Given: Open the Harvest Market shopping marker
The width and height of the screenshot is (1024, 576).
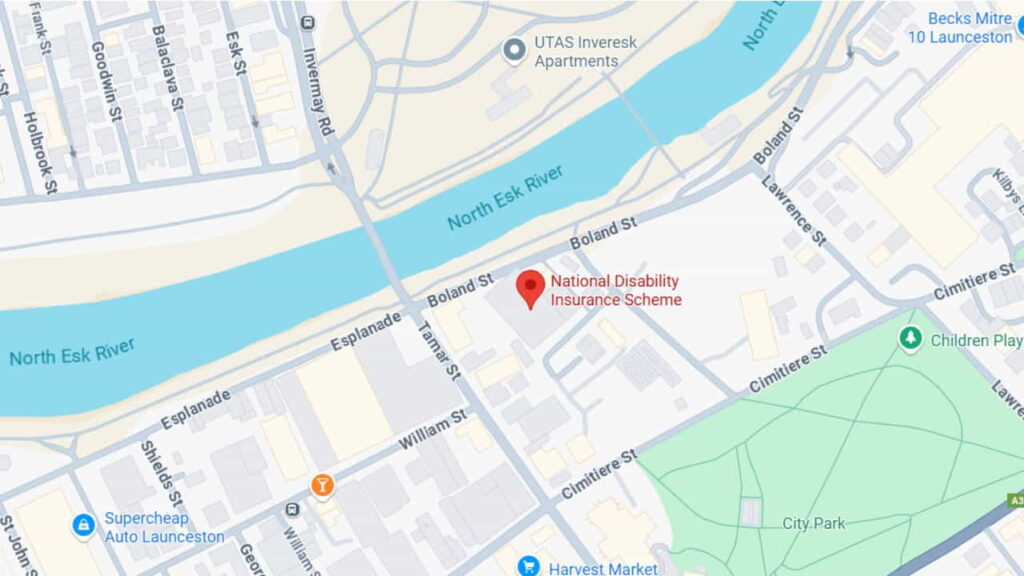Looking at the screenshot, I should coord(529,567).
